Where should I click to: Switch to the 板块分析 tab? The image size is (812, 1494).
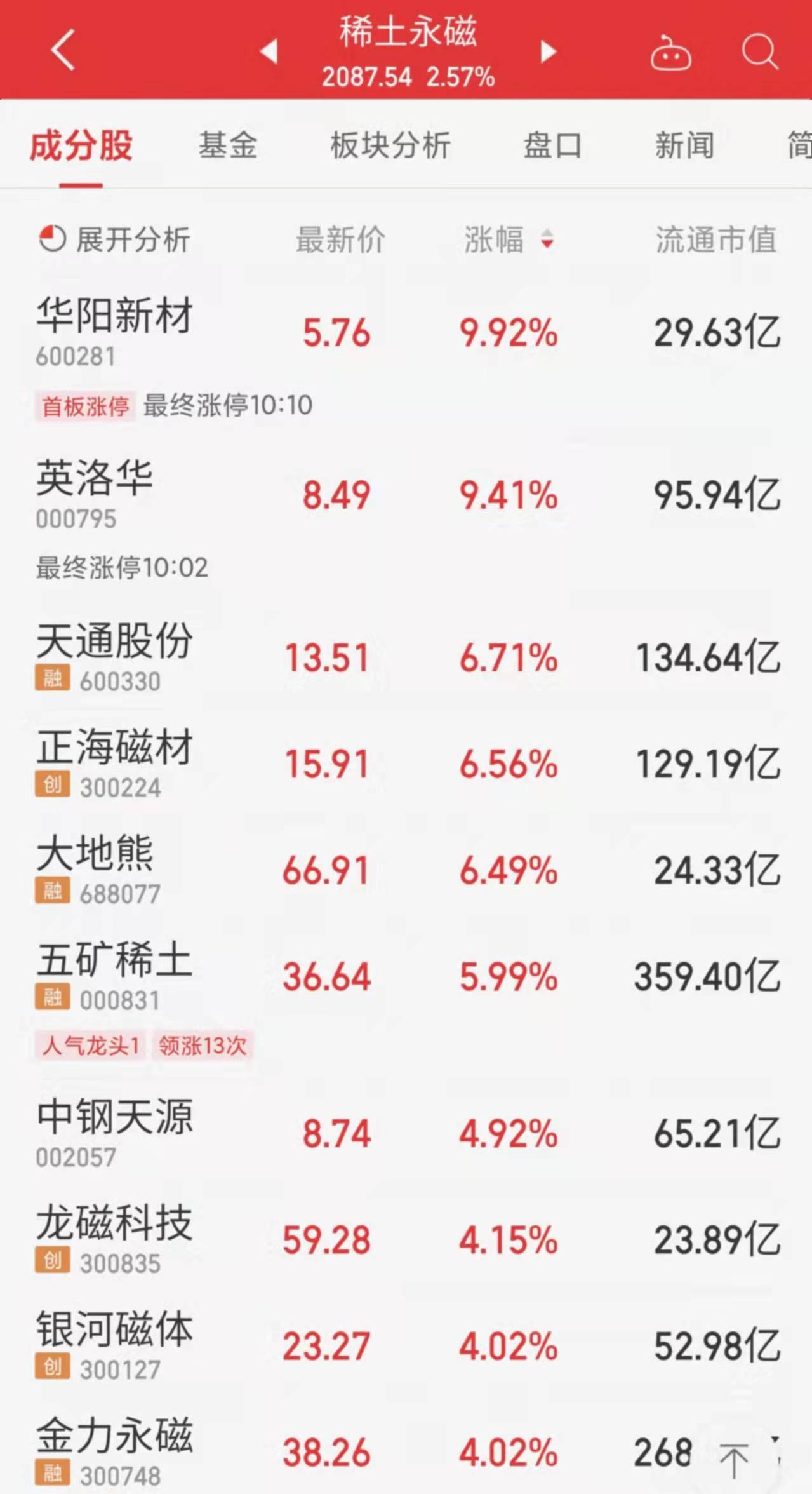(390, 145)
